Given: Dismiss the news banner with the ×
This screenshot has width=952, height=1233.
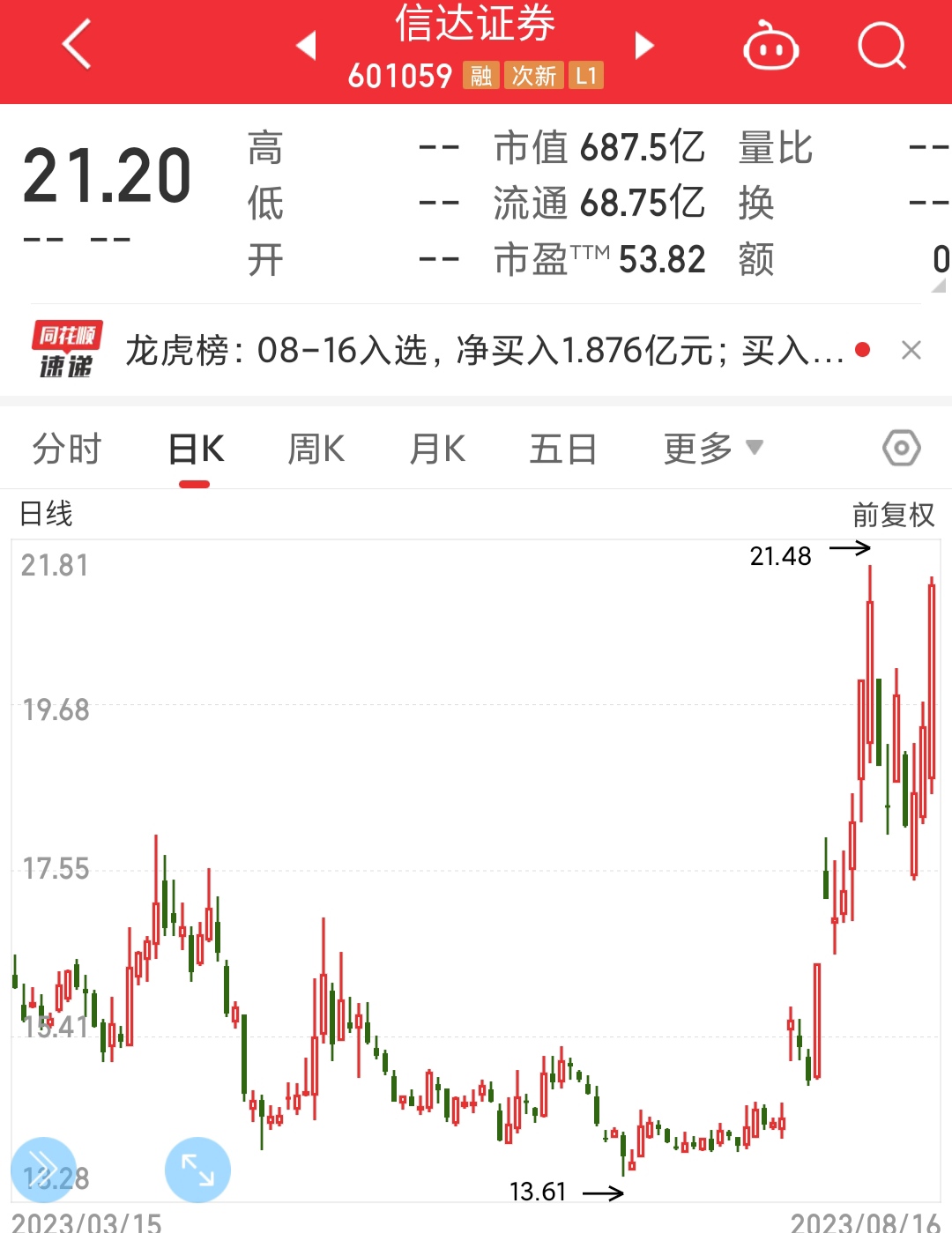Looking at the screenshot, I should click(911, 350).
